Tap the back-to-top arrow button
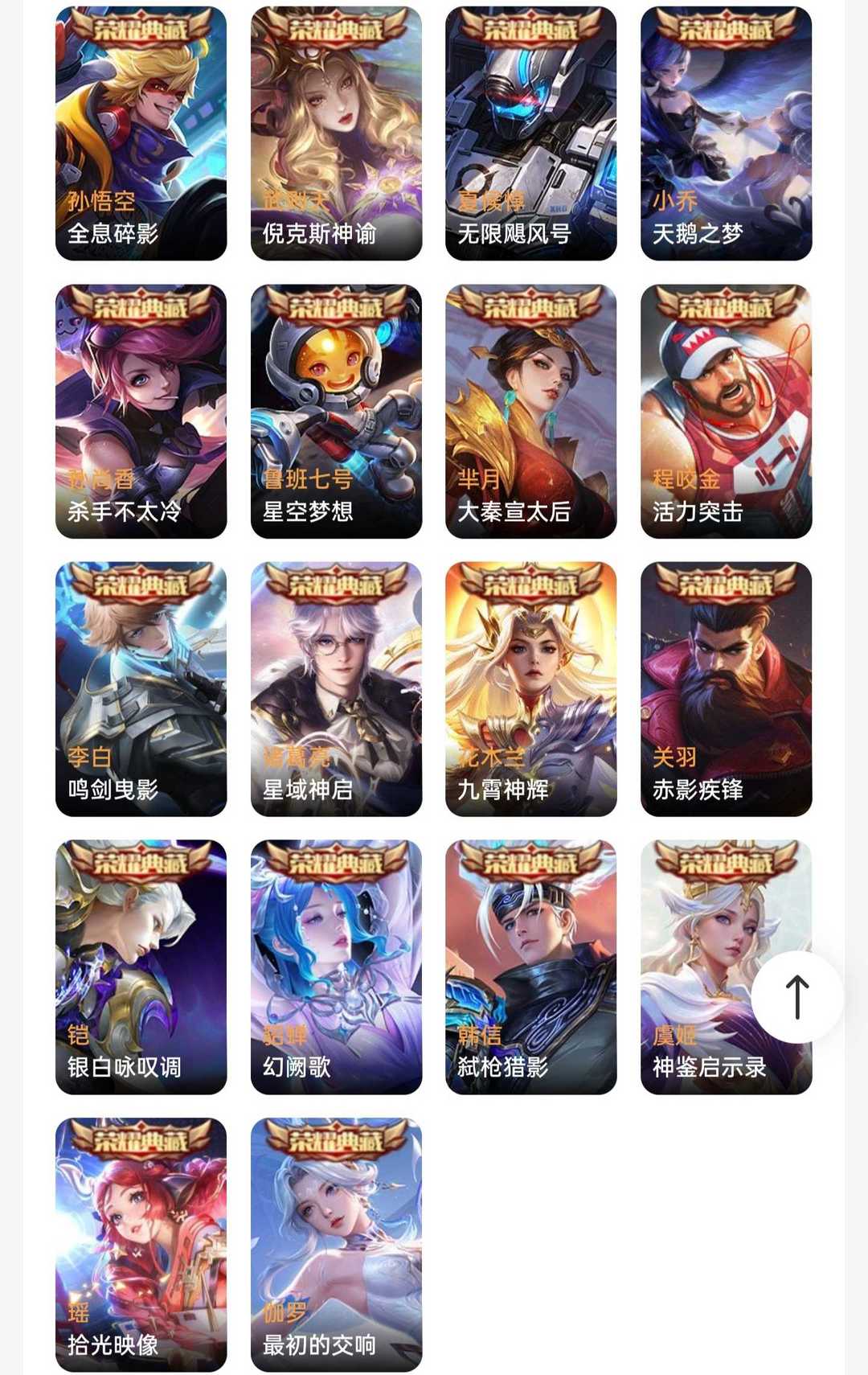 pyautogui.click(x=796, y=997)
